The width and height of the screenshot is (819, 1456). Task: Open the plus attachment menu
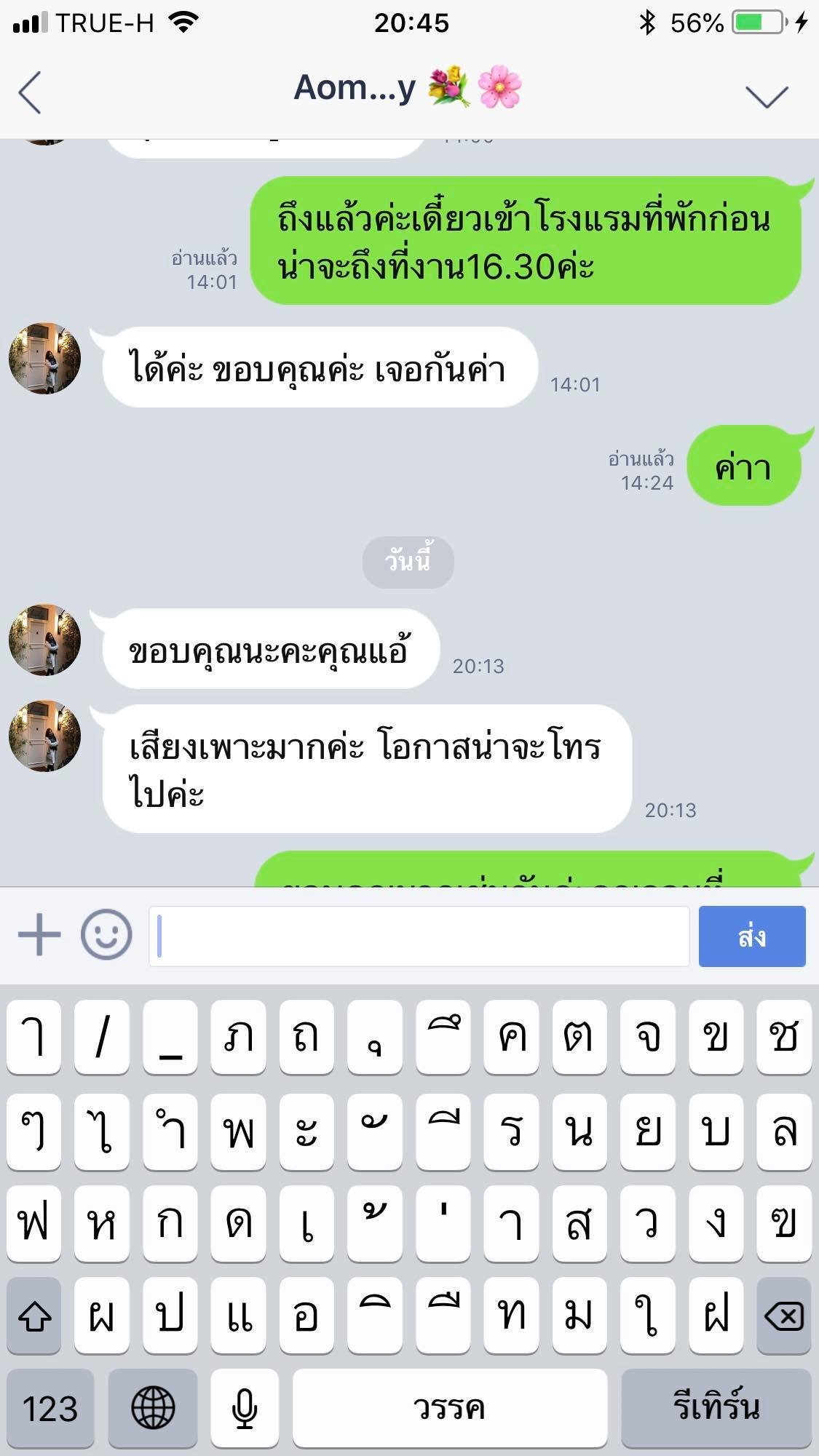point(39,935)
